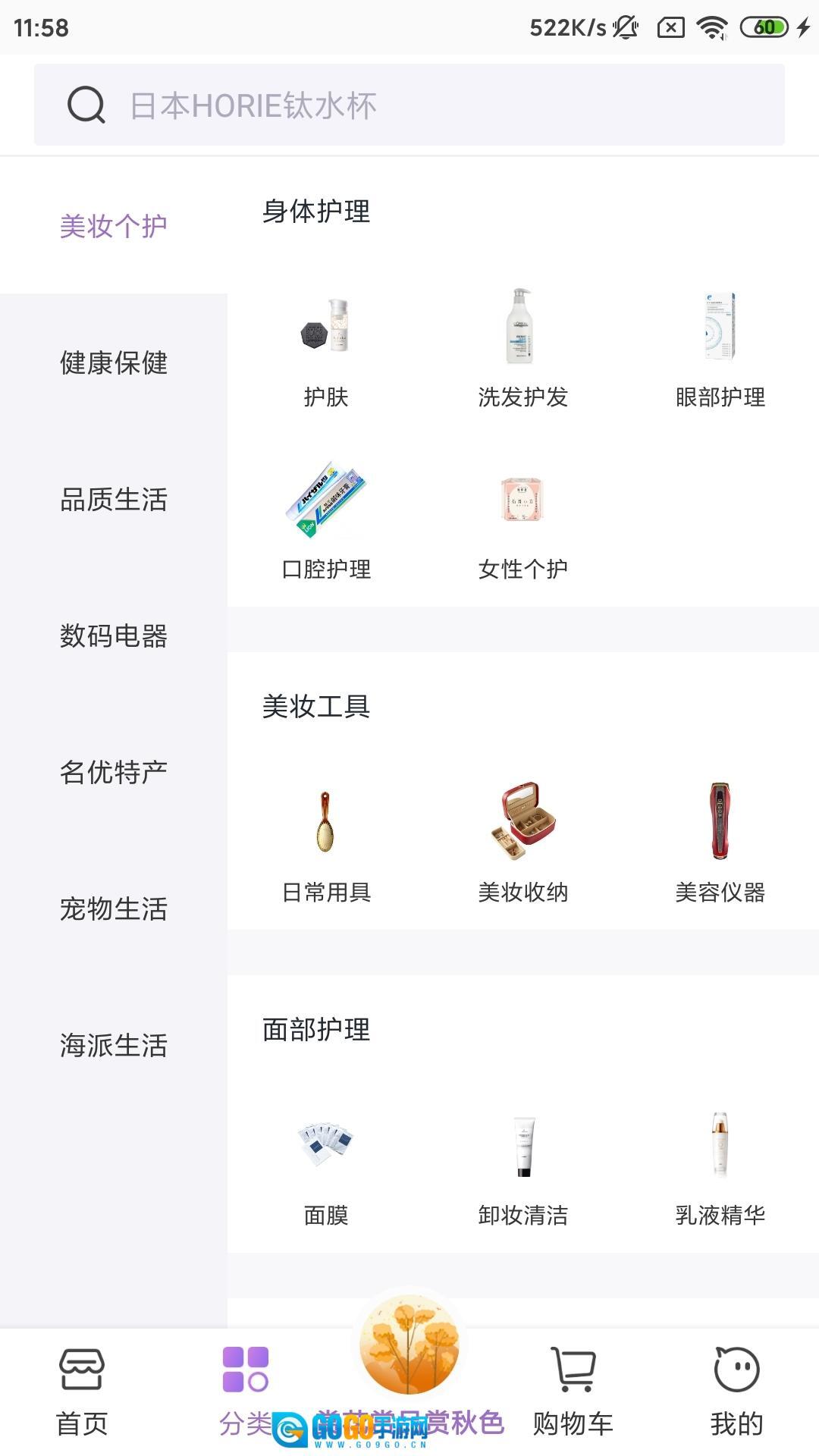
Task: Open the 数码电器 category
Action: pos(114,635)
